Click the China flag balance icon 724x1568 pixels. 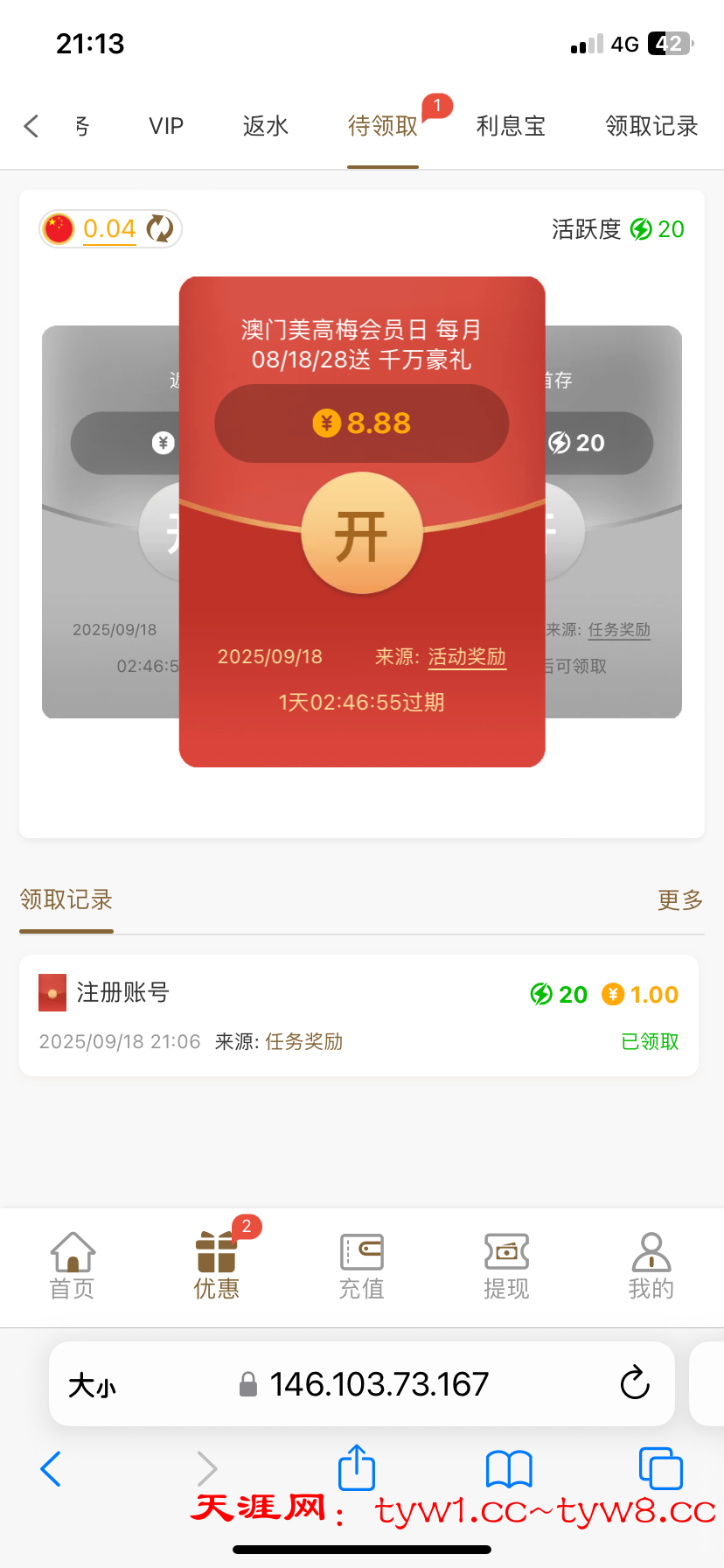[59, 228]
